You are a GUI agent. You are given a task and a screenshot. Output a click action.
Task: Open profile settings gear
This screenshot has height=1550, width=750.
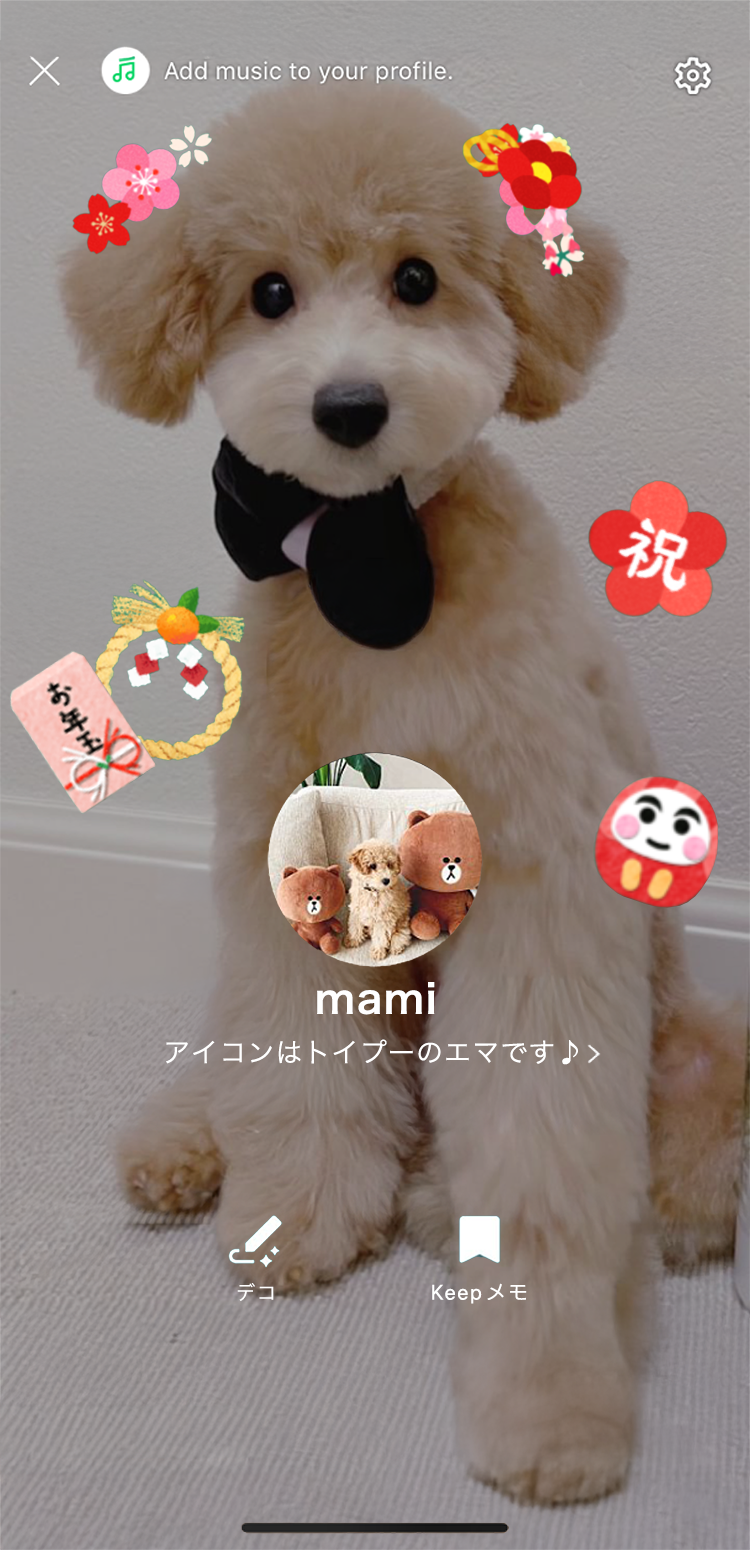point(692,76)
